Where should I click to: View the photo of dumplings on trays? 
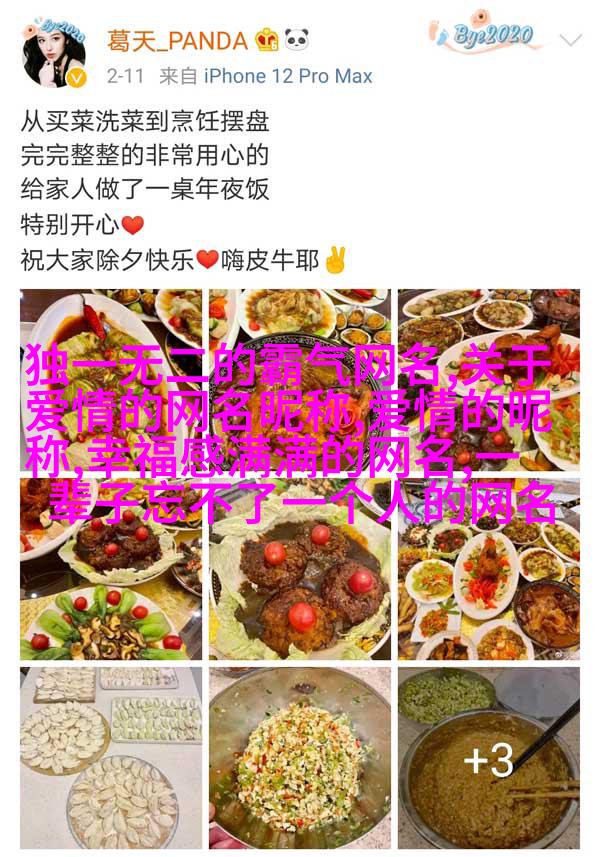point(110,758)
